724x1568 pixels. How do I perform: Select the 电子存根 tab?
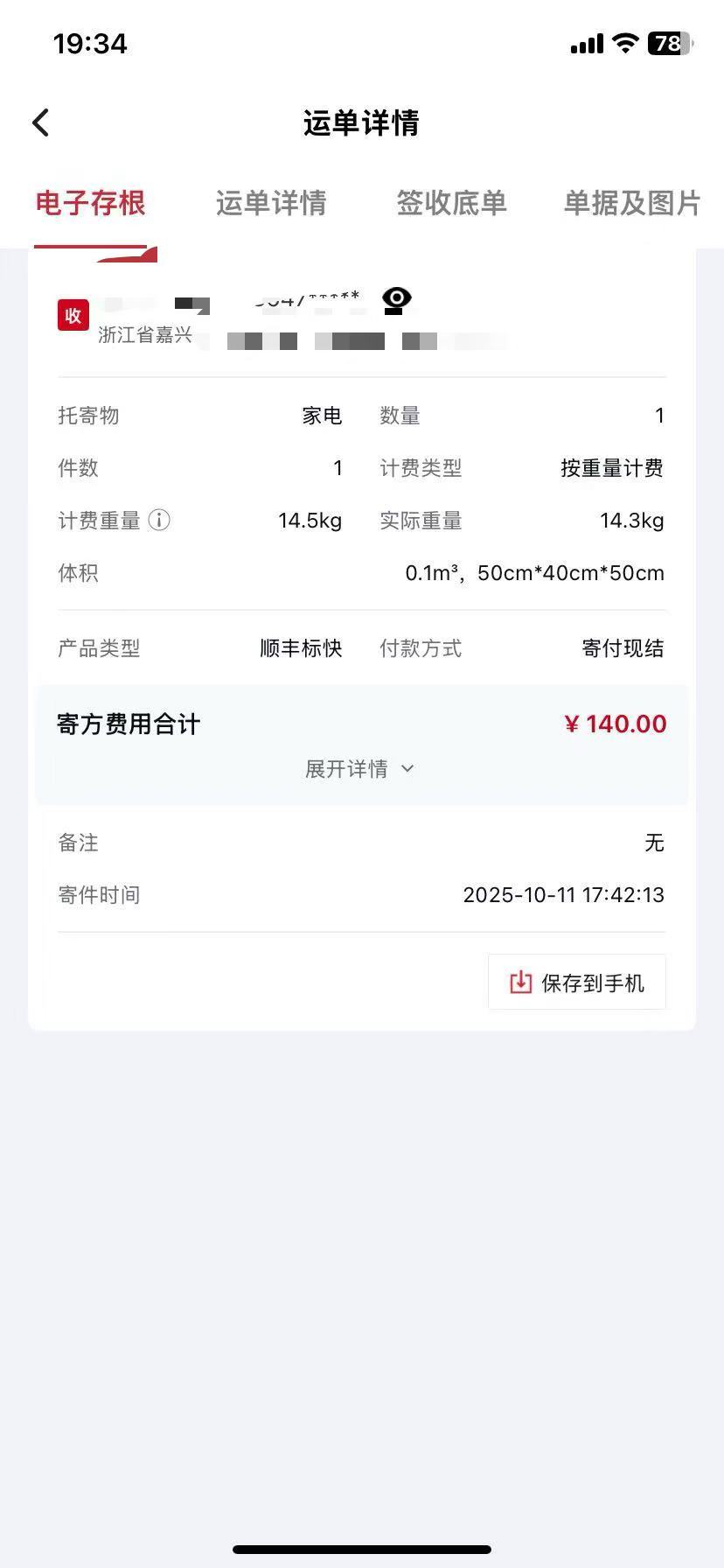pyautogui.click(x=90, y=204)
